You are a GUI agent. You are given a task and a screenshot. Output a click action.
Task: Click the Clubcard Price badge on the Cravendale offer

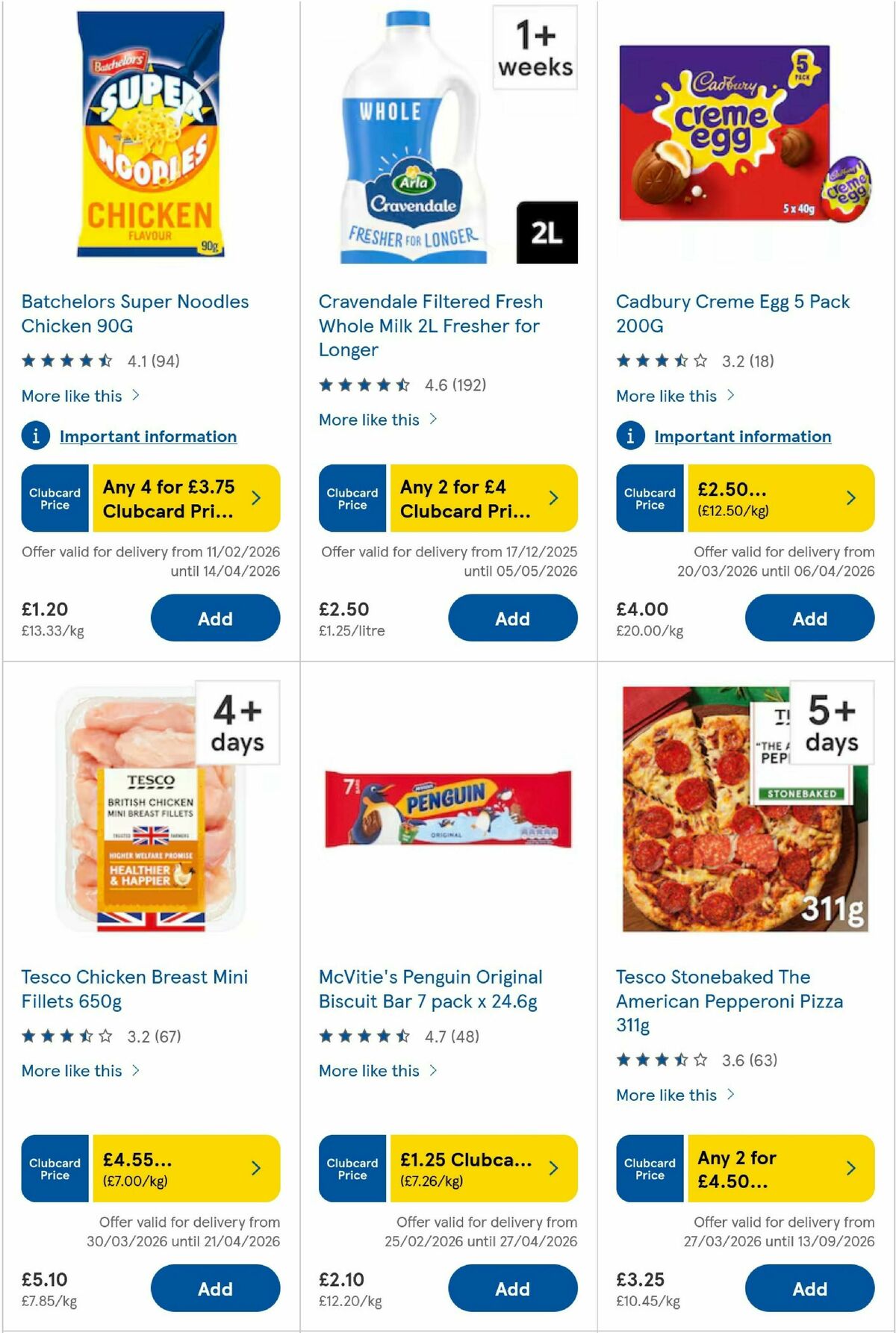[351, 498]
